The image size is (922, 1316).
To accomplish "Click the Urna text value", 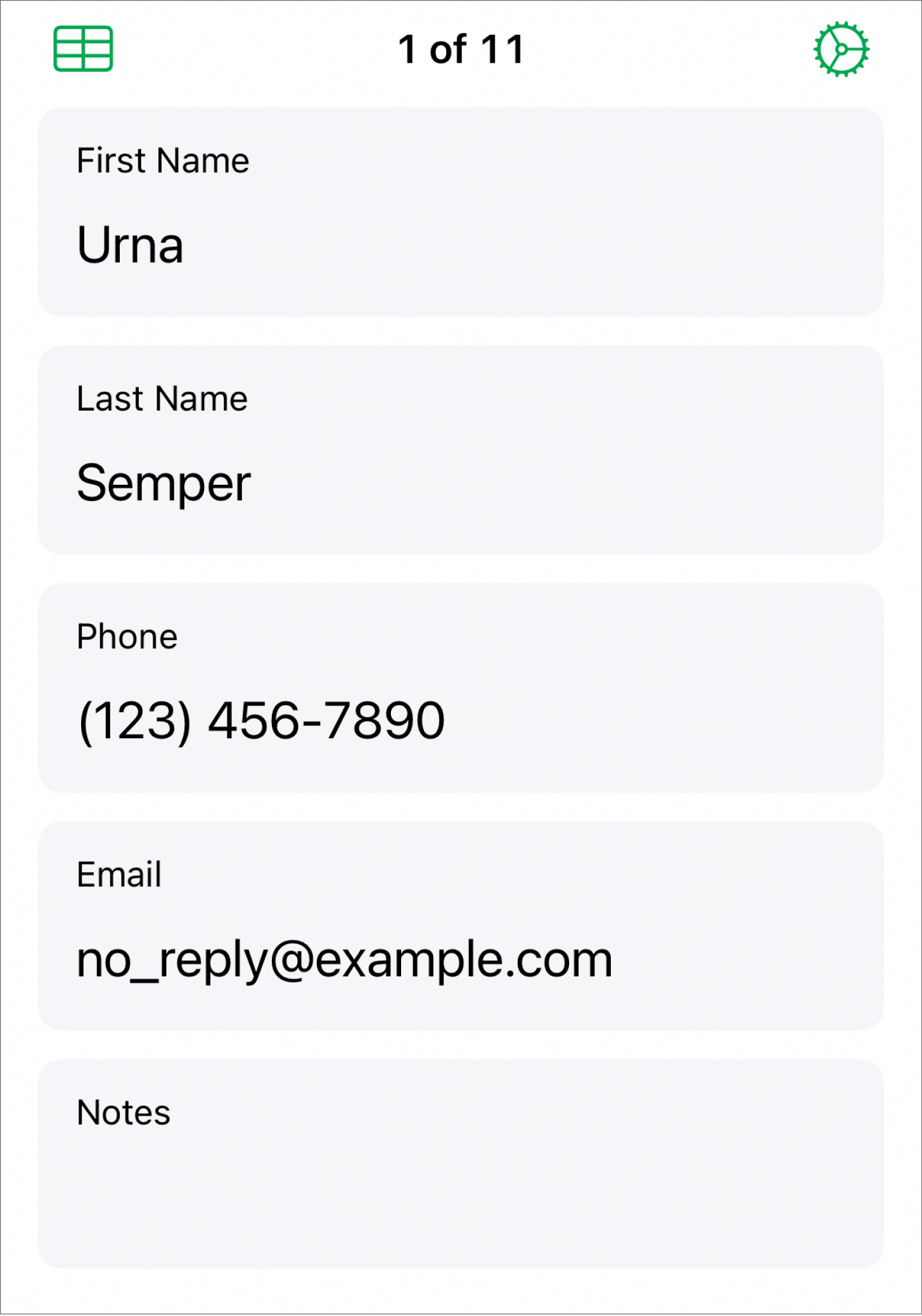I will 132,244.
